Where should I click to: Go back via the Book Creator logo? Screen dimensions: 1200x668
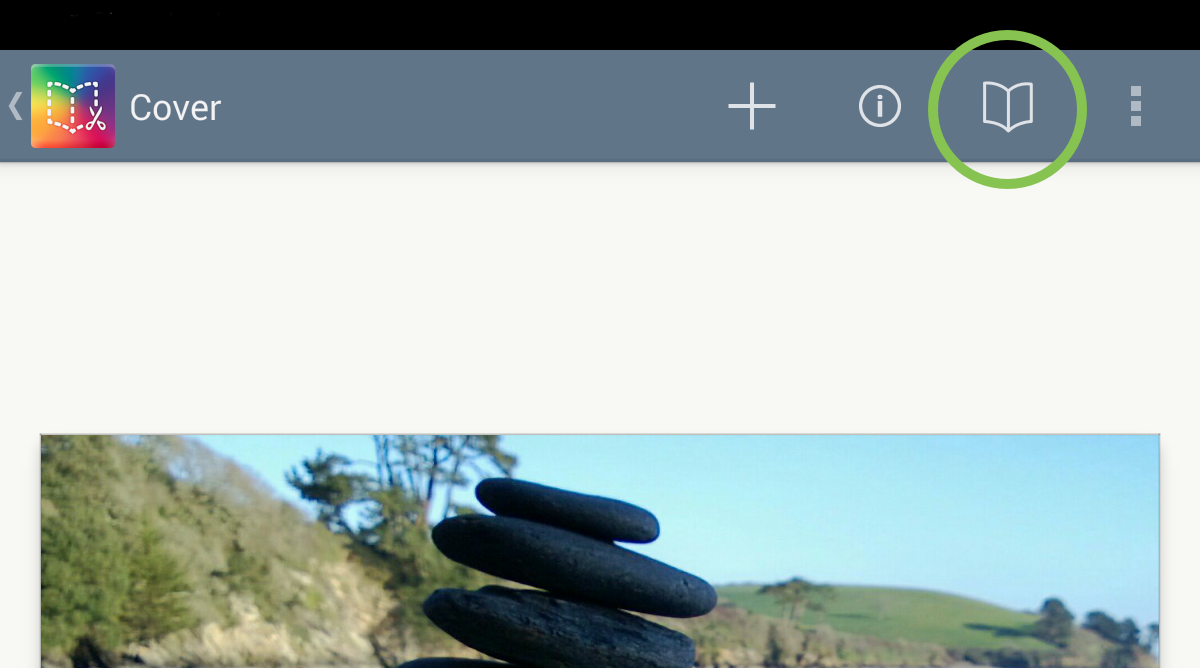(72, 106)
